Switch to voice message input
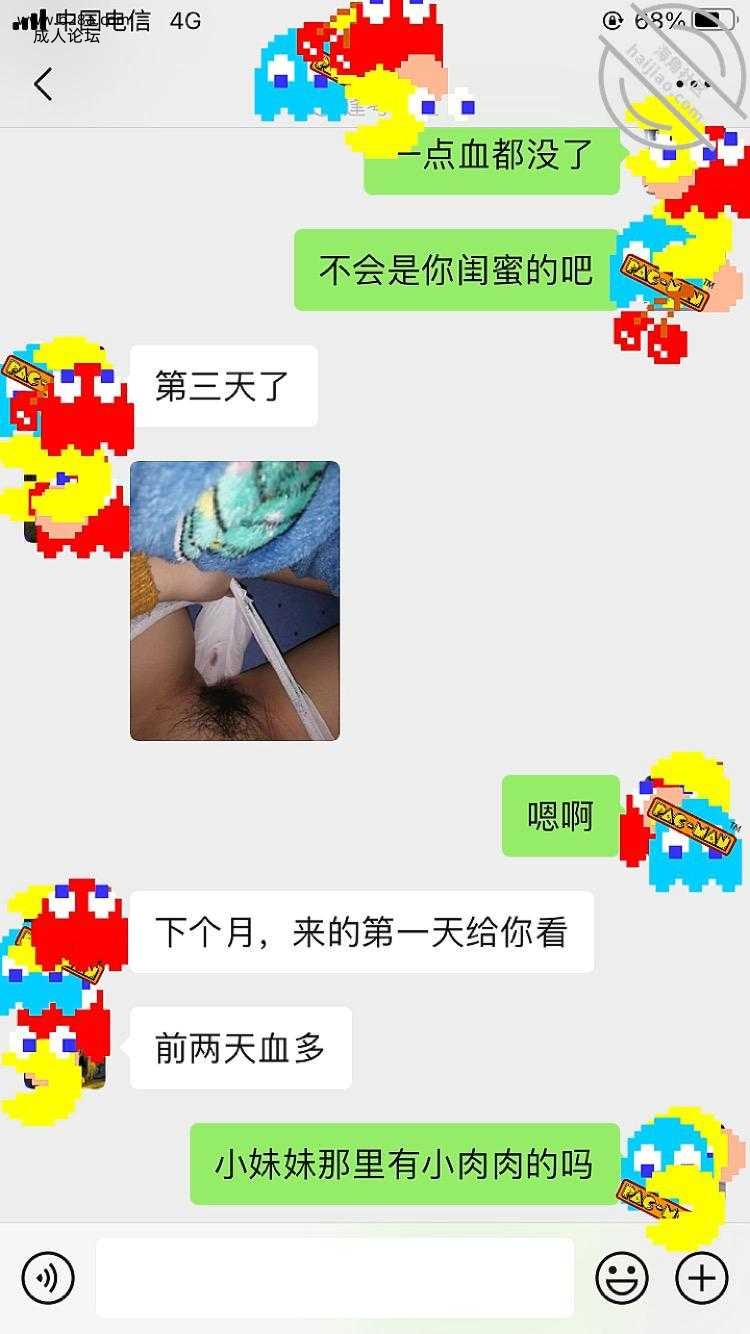This screenshot has height=1334, width=750. click(48, 1278)
